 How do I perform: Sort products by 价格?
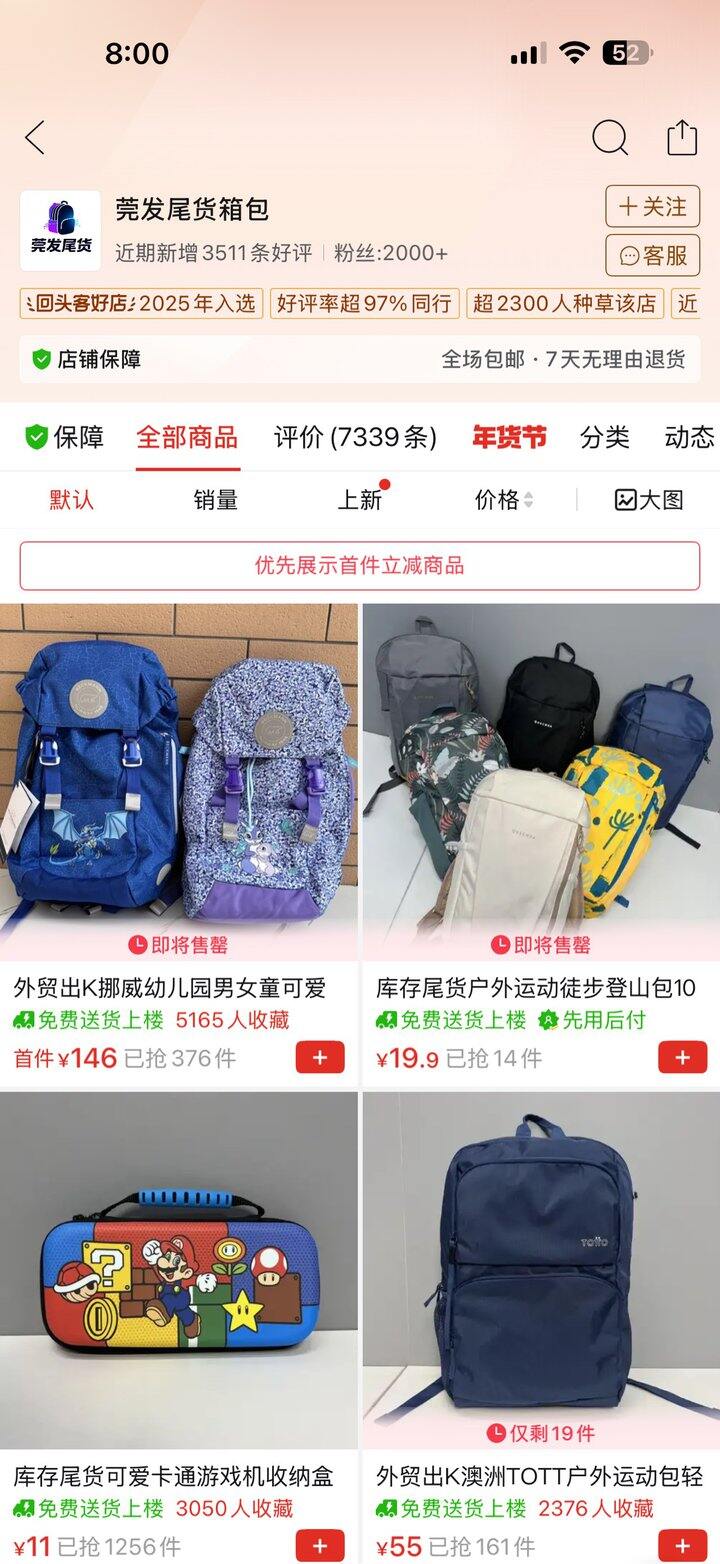tap(503, 500)
